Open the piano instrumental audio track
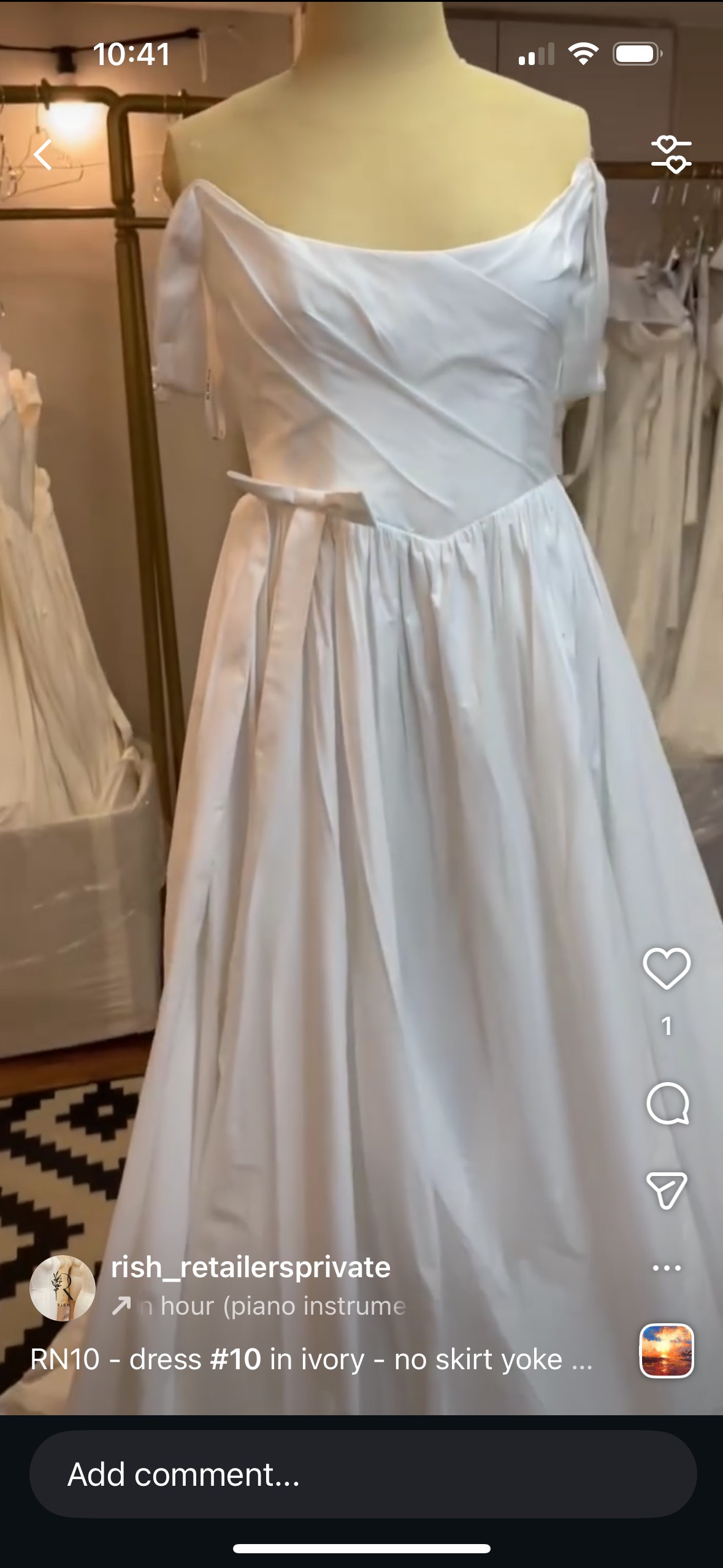The height and width of the screenshot is (1568, 723). click(270, 1306)
